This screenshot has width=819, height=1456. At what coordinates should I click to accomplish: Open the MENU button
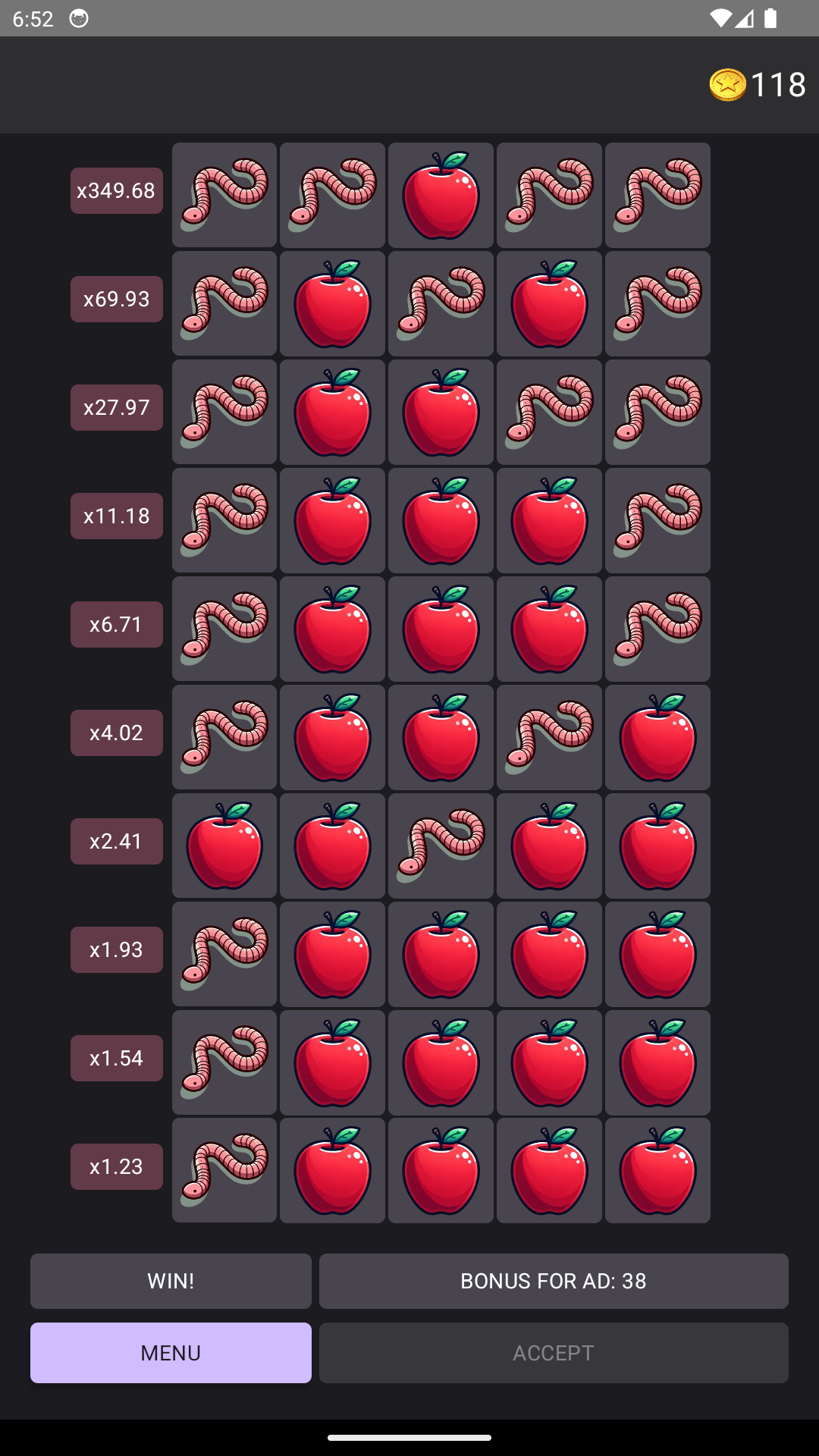pyautogui.click(x=171, y=1353)
